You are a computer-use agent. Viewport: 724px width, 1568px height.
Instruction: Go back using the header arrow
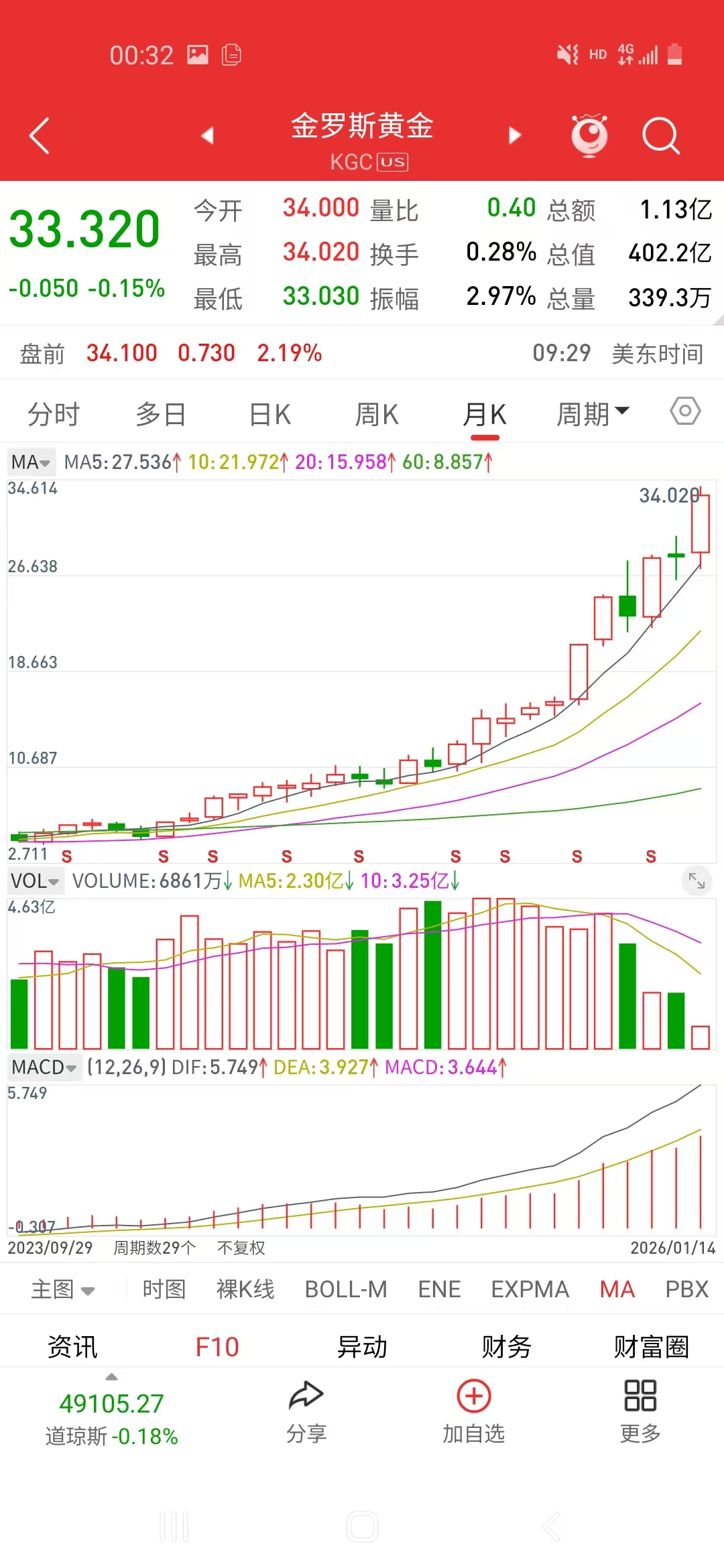40,136
